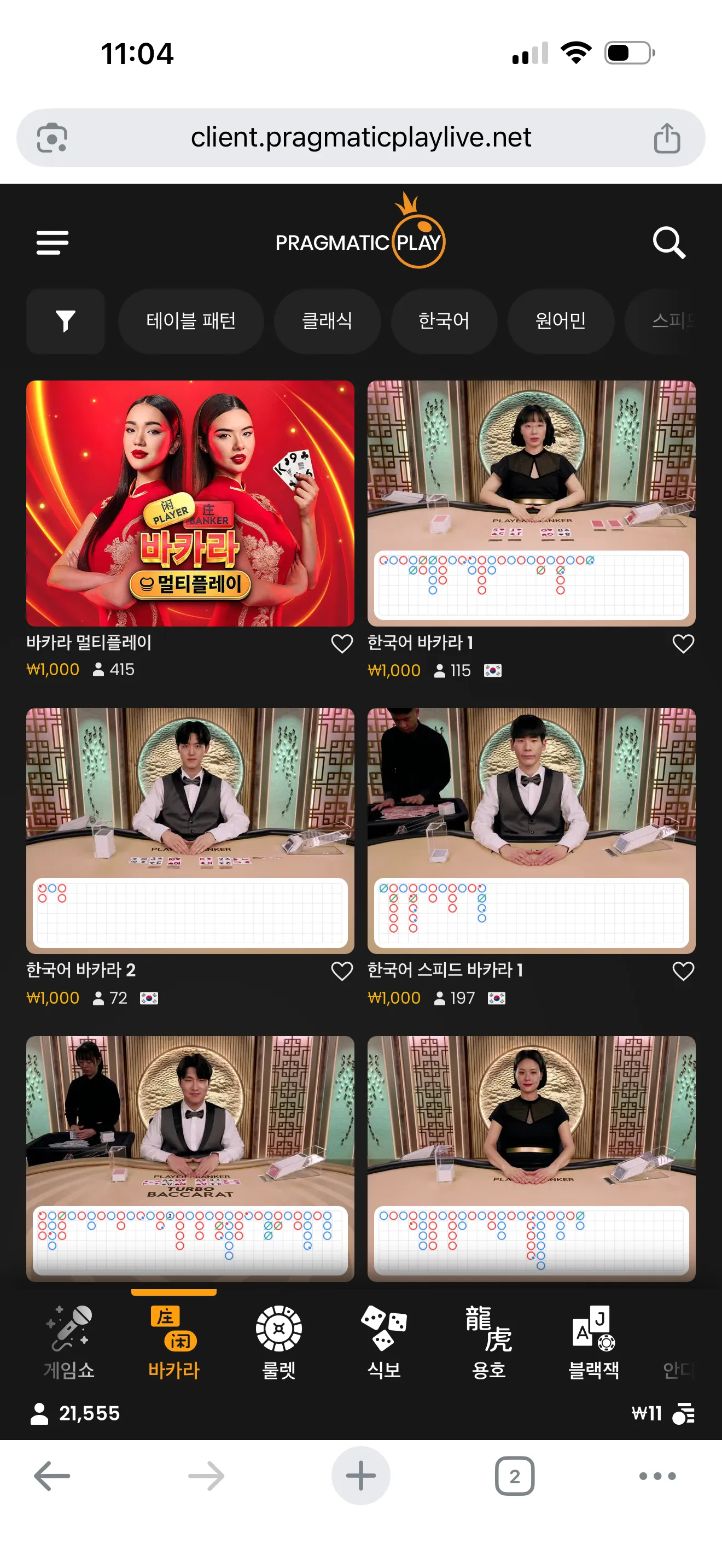Favorite 한국어 바카라 1 with the heart
Image resolution: width=722 pixels, height=1568 pixels.
click(x=683, y=643)
